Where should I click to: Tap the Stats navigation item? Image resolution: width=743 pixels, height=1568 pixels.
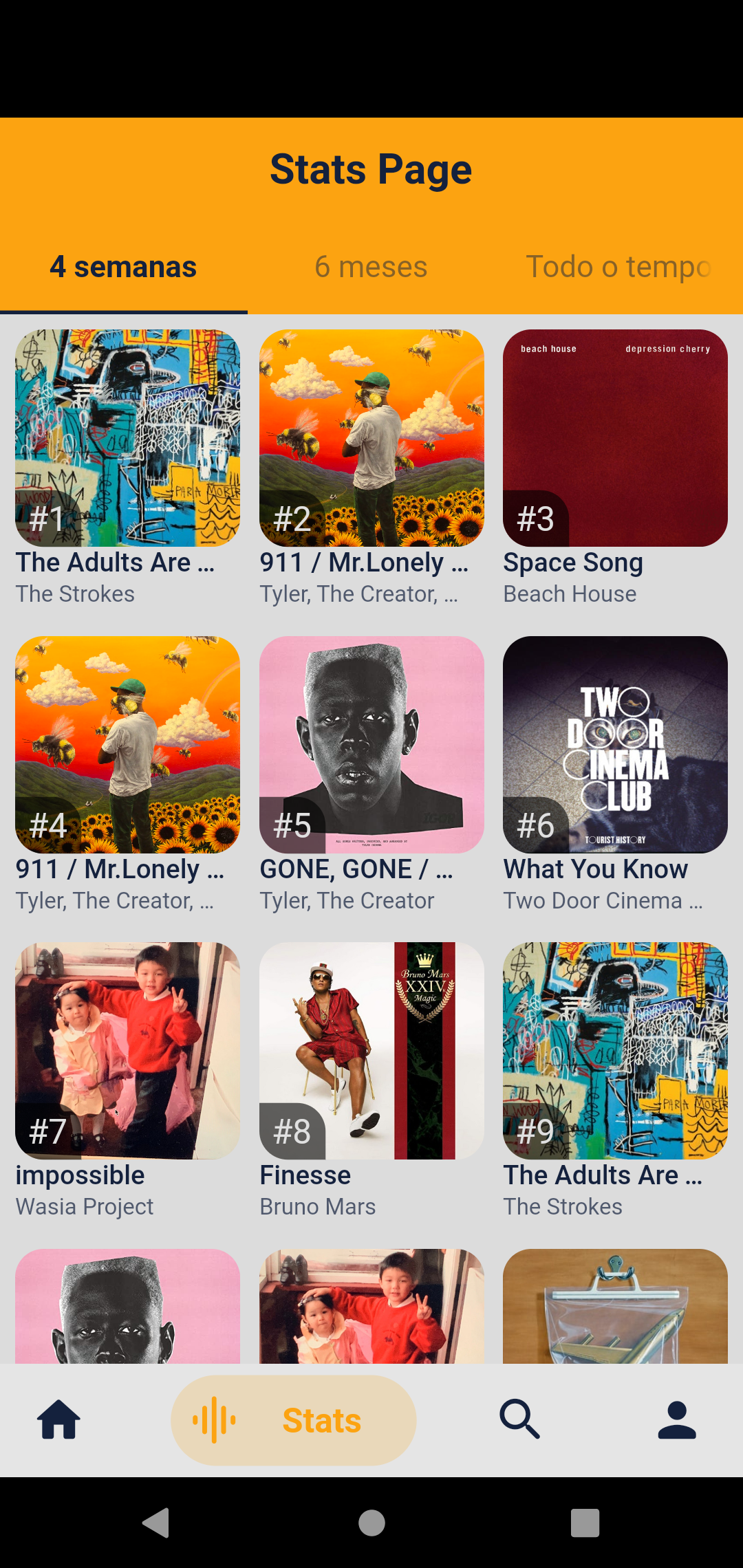(294, 1420)
